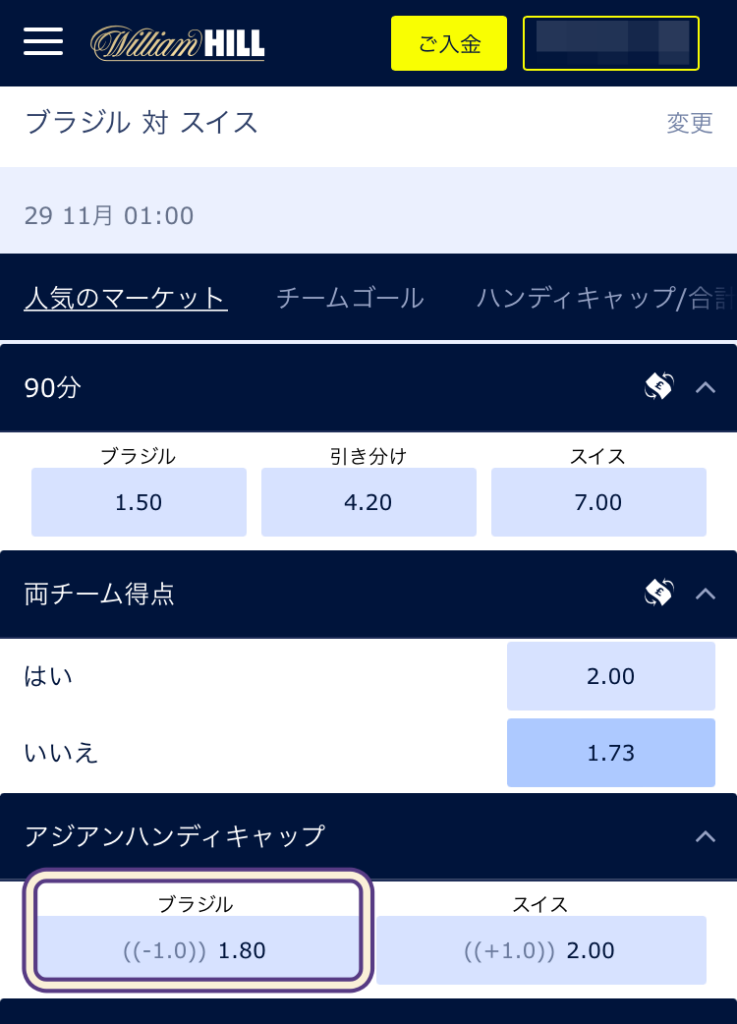This screenshot has width=737, height=1024.
Task: Select 引き分け odds 4.20
Action: click(368, 502)
